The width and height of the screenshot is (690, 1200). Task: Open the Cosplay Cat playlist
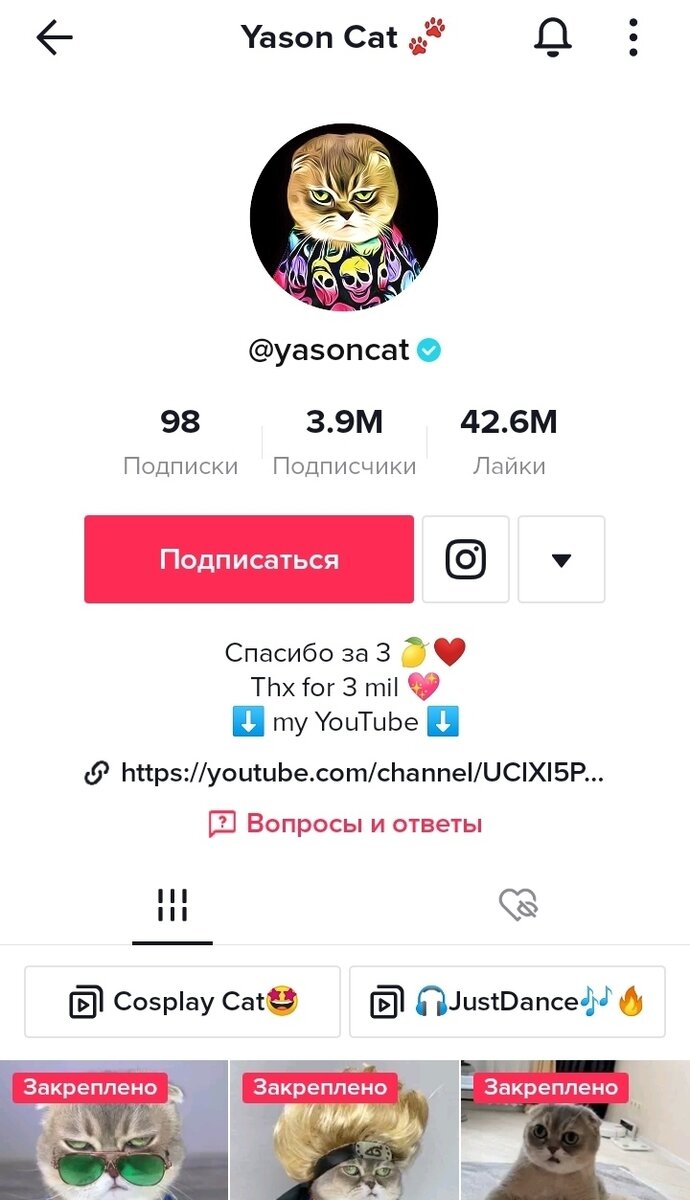[182, 1001]
